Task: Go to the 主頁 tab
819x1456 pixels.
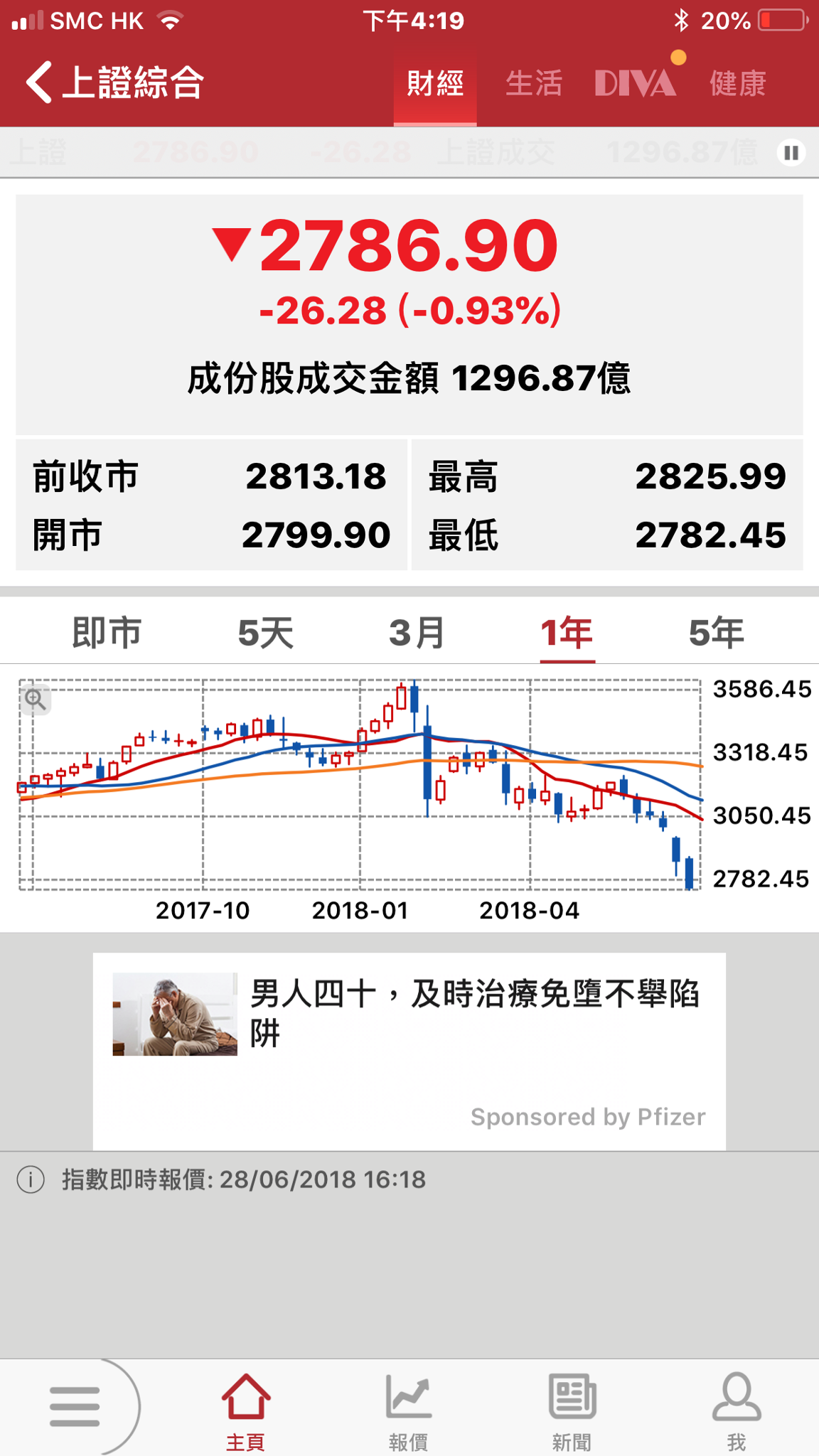Action: pos(245,1411)
